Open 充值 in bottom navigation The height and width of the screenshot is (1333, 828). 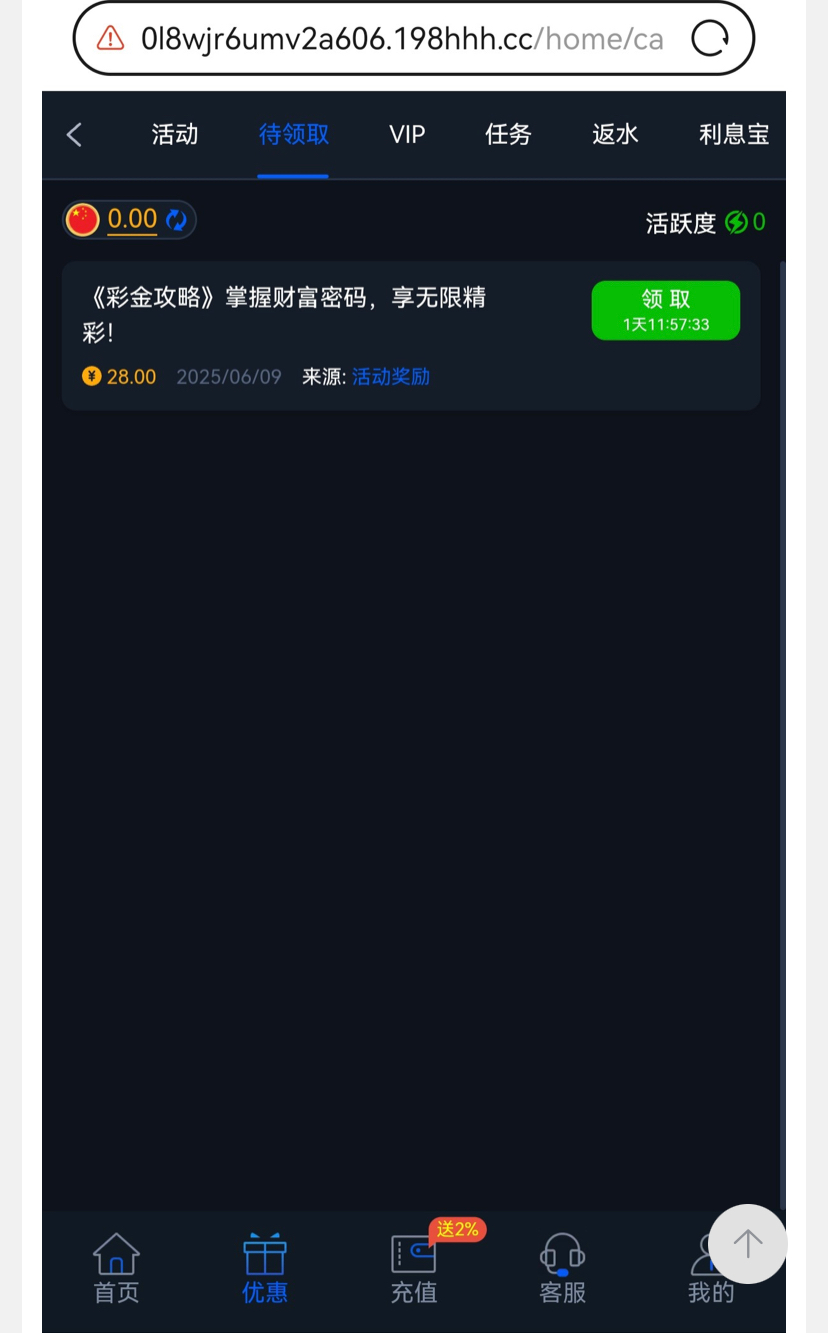click(x=414, y=1268)
